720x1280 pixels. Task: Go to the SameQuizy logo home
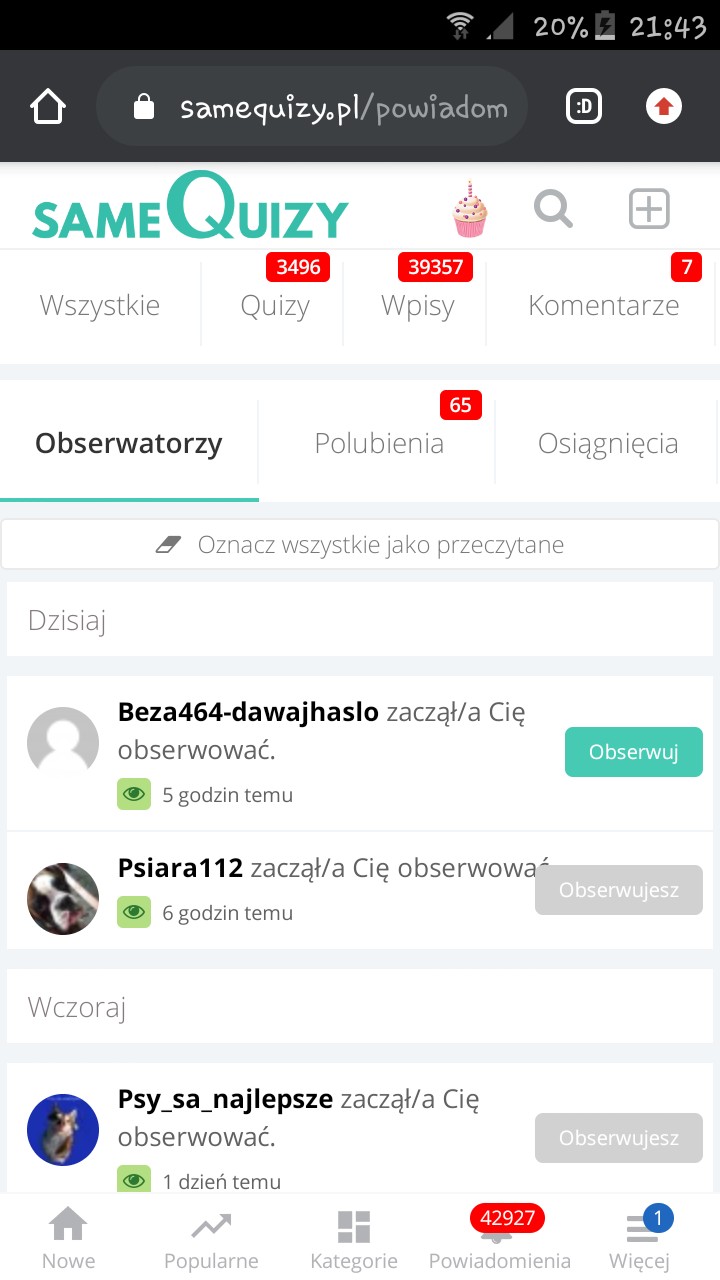pos(190,210)
